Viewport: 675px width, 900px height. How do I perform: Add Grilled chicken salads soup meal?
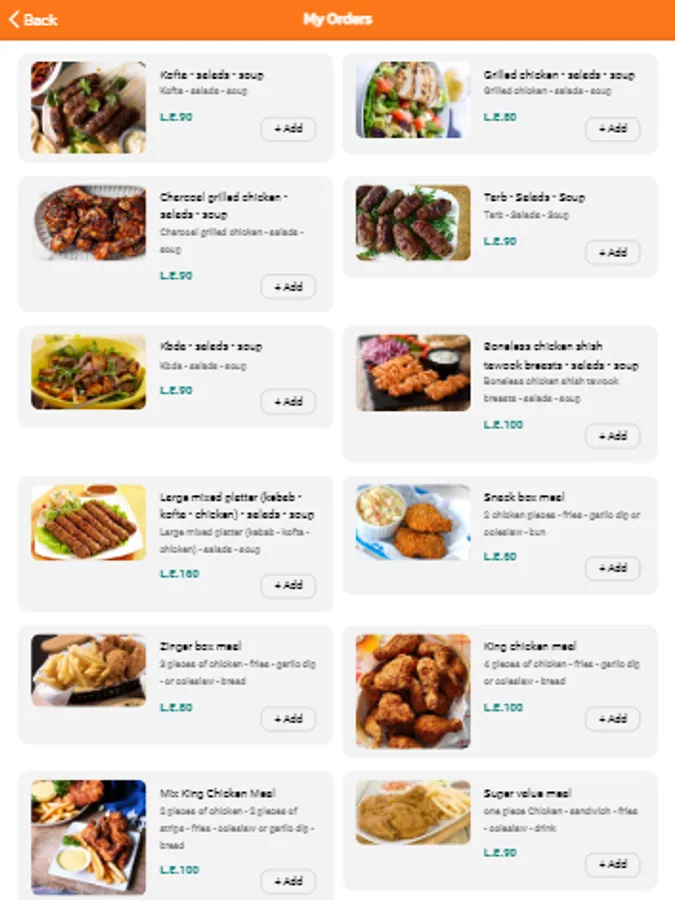pos(612,129)
